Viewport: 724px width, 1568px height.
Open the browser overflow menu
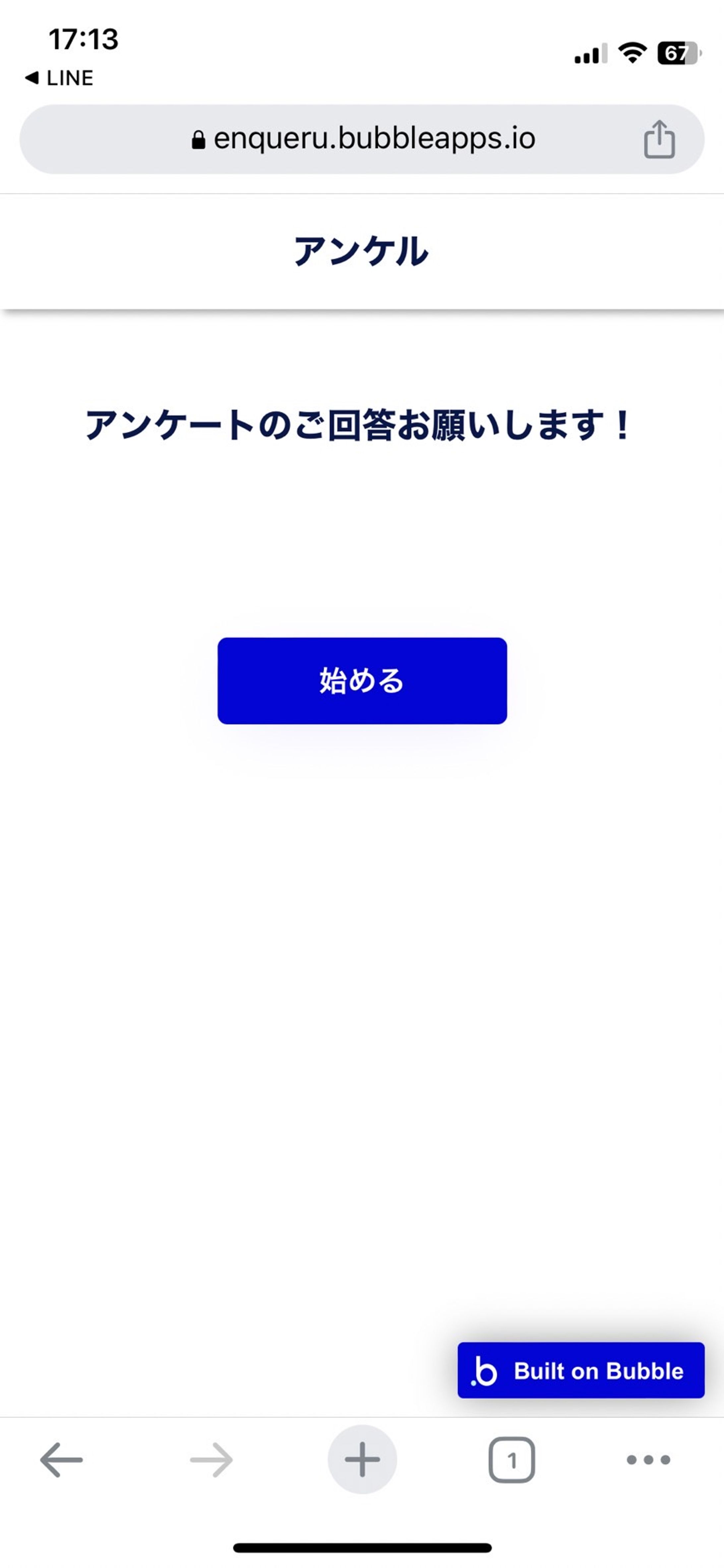pyautogui.click(x=648, y=1460)
